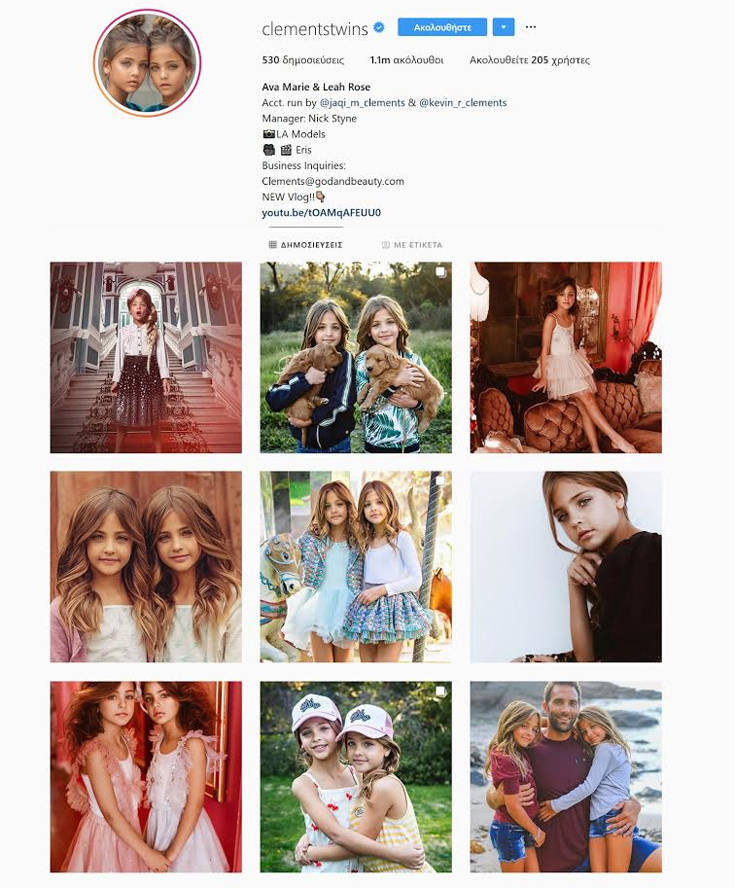
Task: Expand the suggested accounts dropdown arrow
Action: click(504, 27)
